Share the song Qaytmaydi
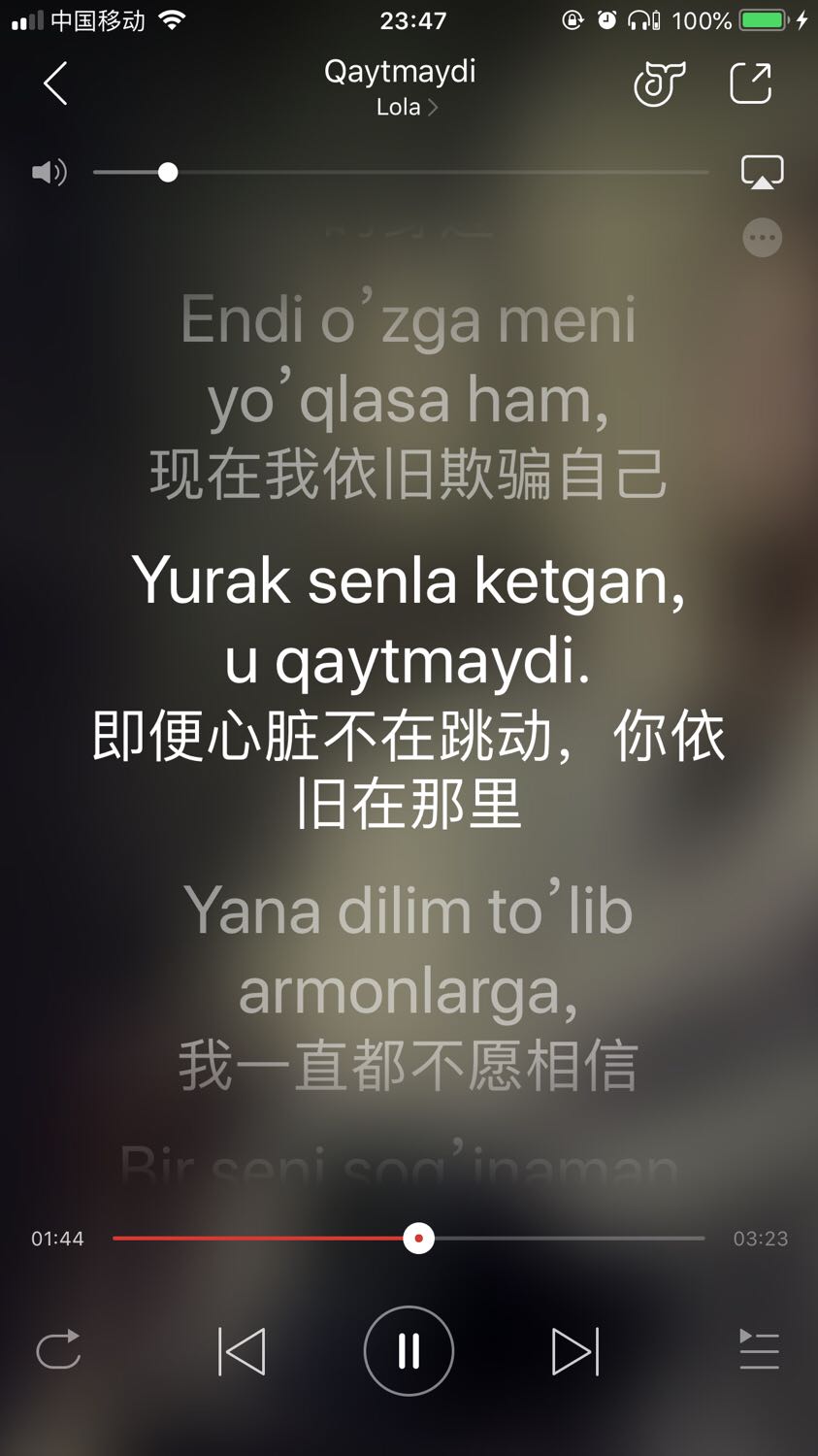This screenshot has width=818, height=1456. pos(750,83)
